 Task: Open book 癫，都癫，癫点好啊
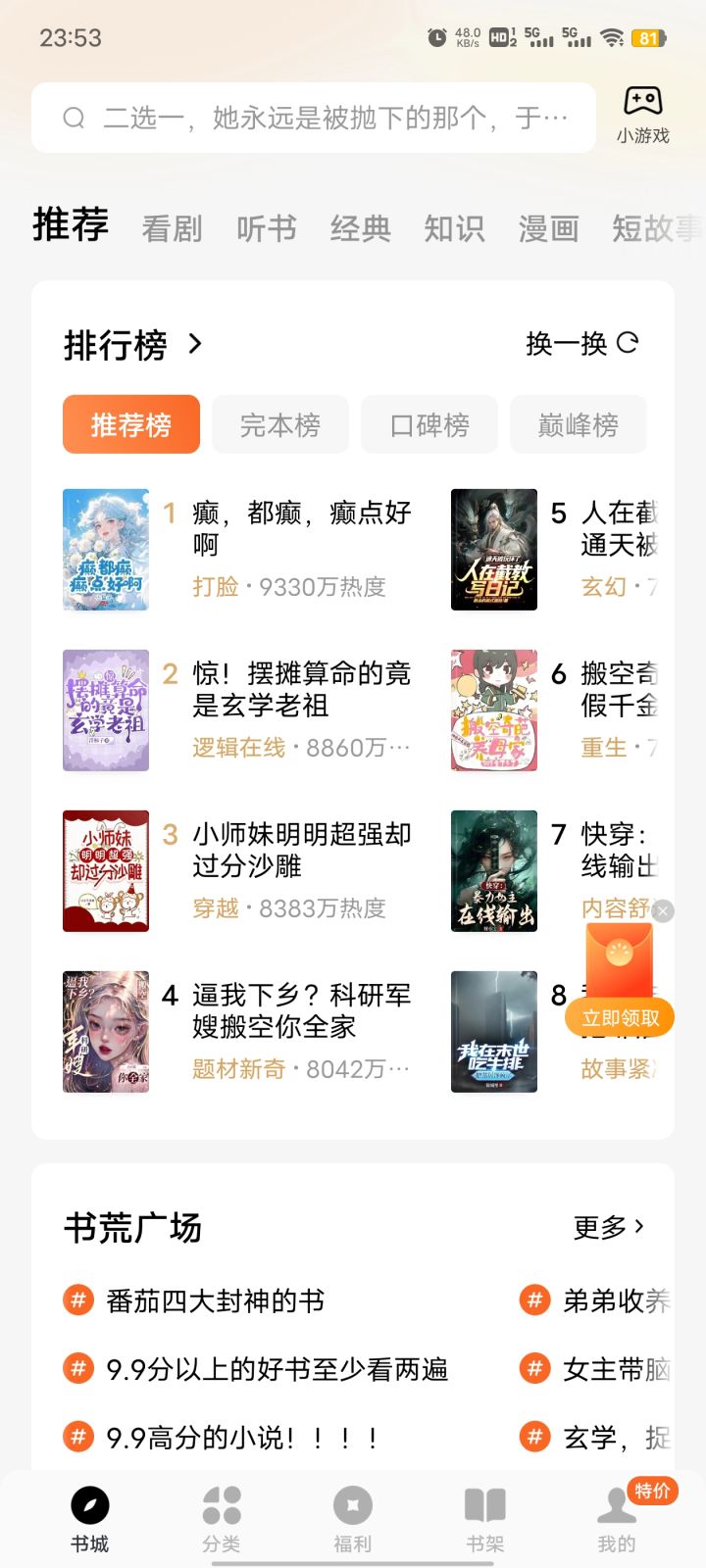coord(239,550)
